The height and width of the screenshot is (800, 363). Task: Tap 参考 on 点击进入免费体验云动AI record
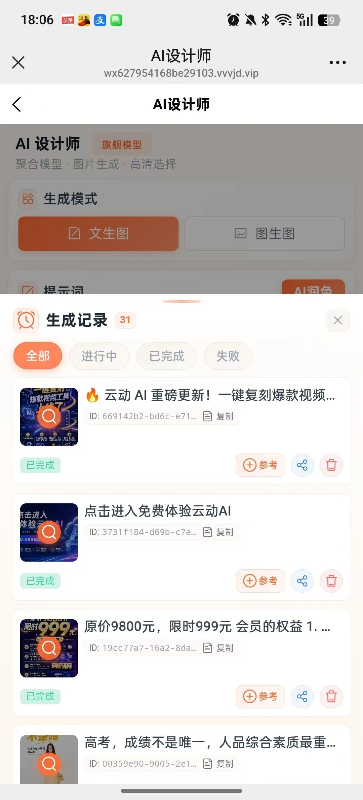(260, 581)
